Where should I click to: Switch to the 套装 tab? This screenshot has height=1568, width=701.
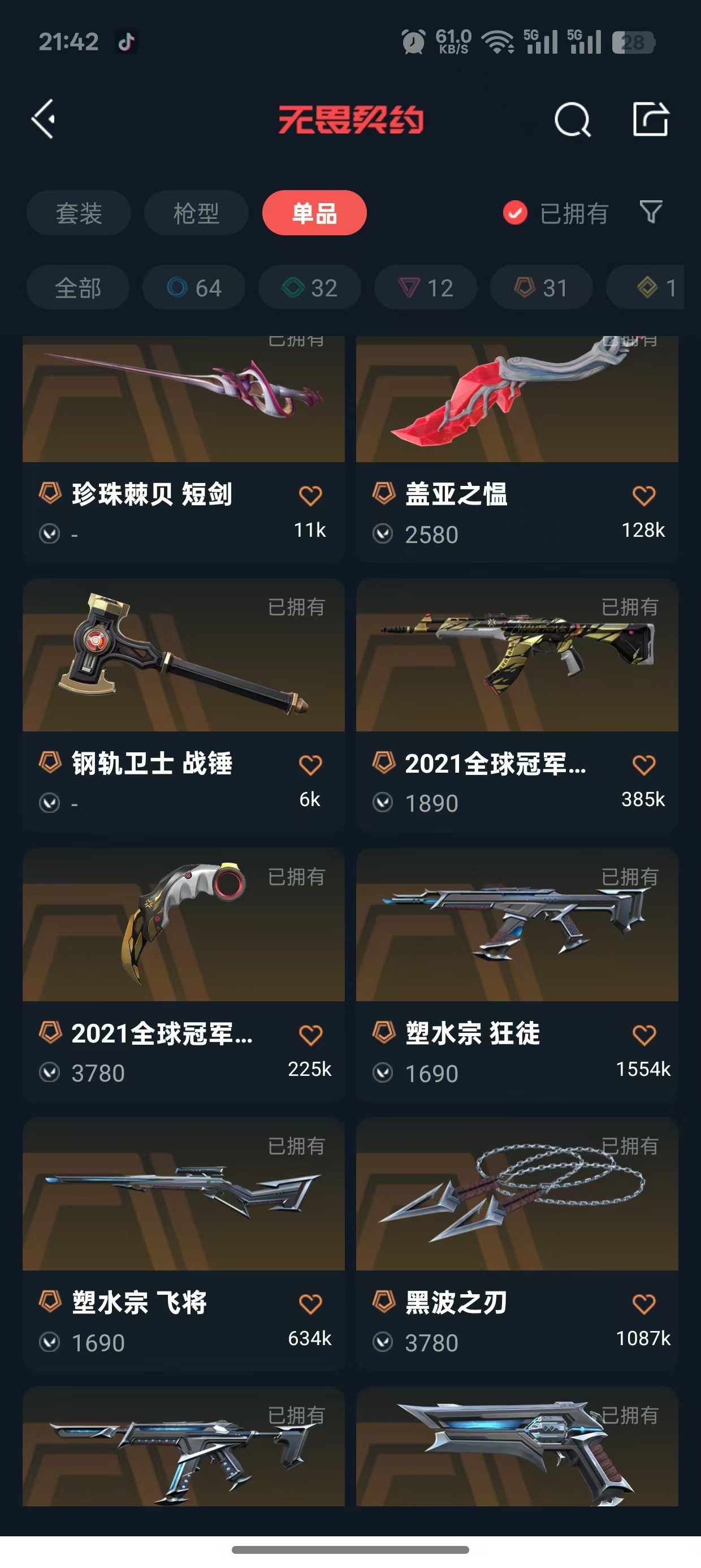pos(79,213)
